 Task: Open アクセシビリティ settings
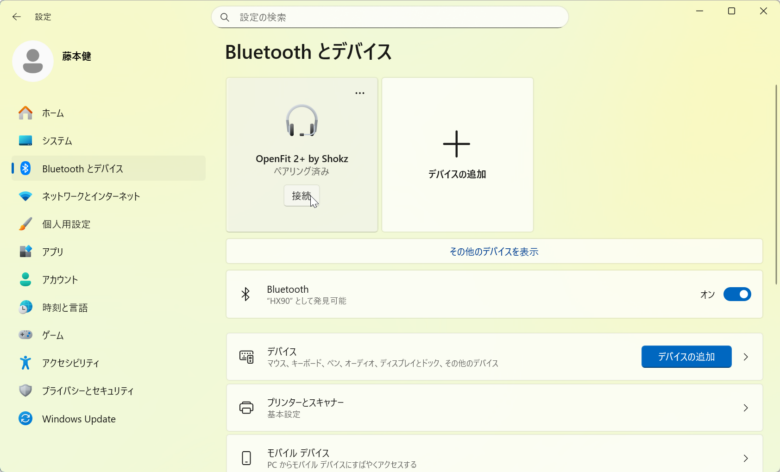[x=70, y=363]
